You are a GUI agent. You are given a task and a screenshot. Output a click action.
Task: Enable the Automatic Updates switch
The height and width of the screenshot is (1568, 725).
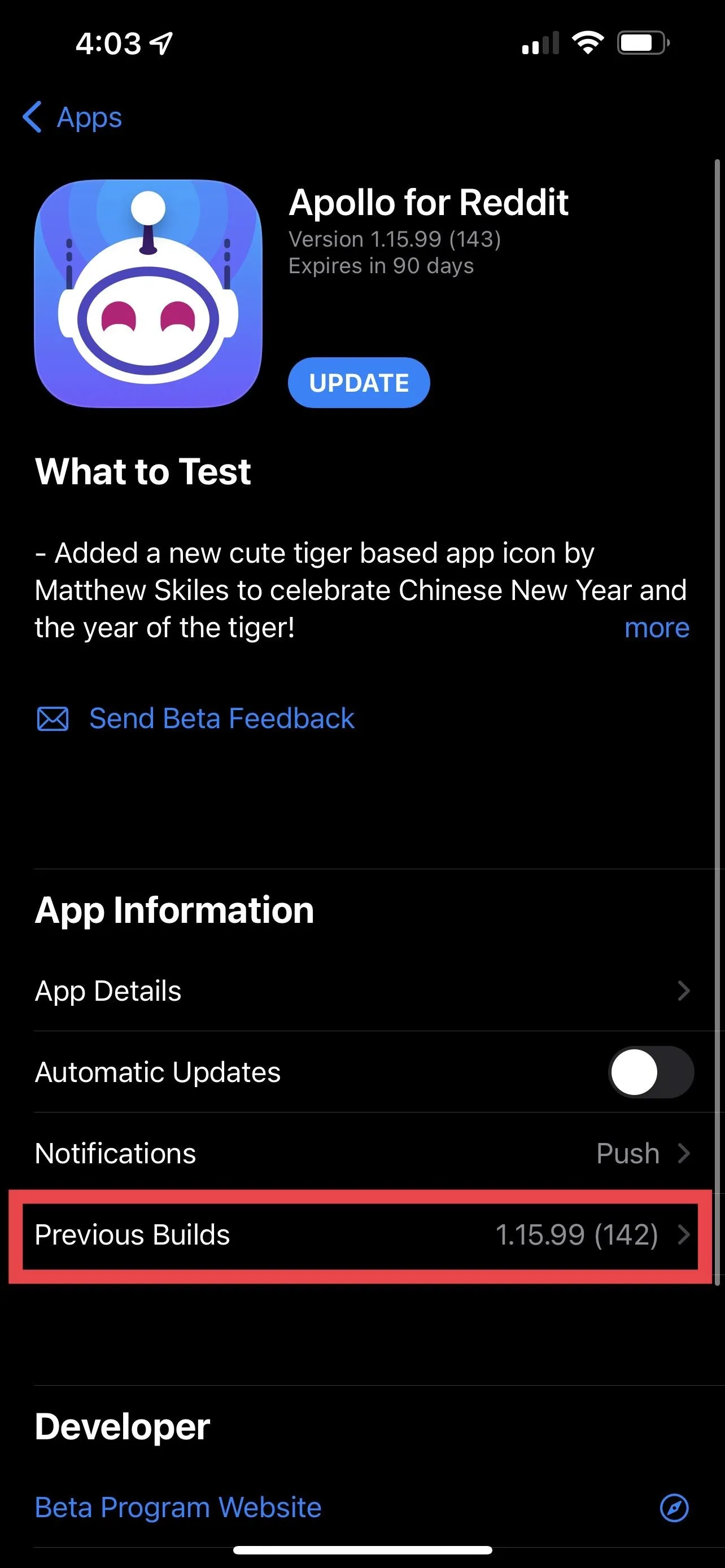pos(650,1072)
